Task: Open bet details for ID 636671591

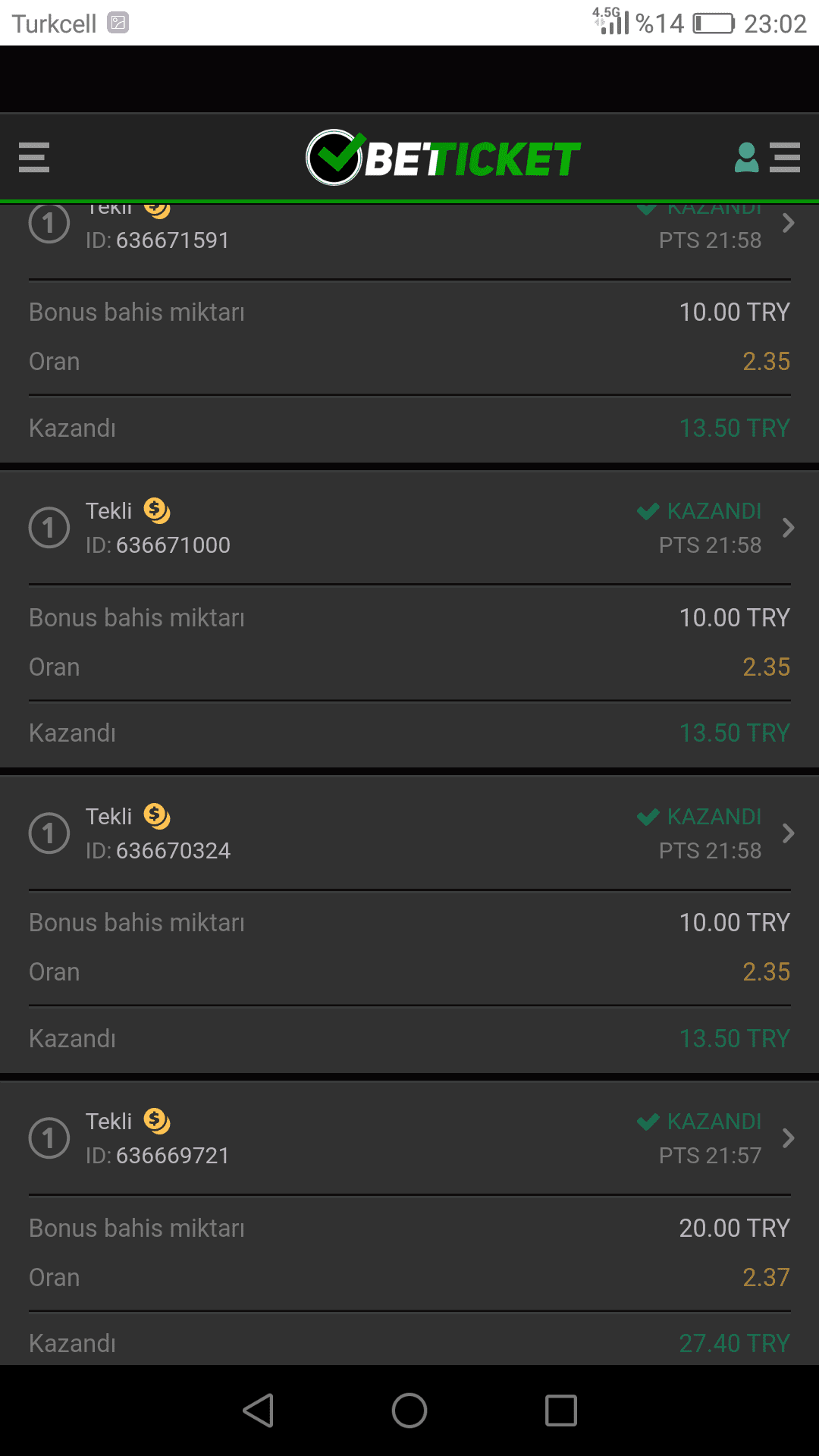Action: (789, 223)
